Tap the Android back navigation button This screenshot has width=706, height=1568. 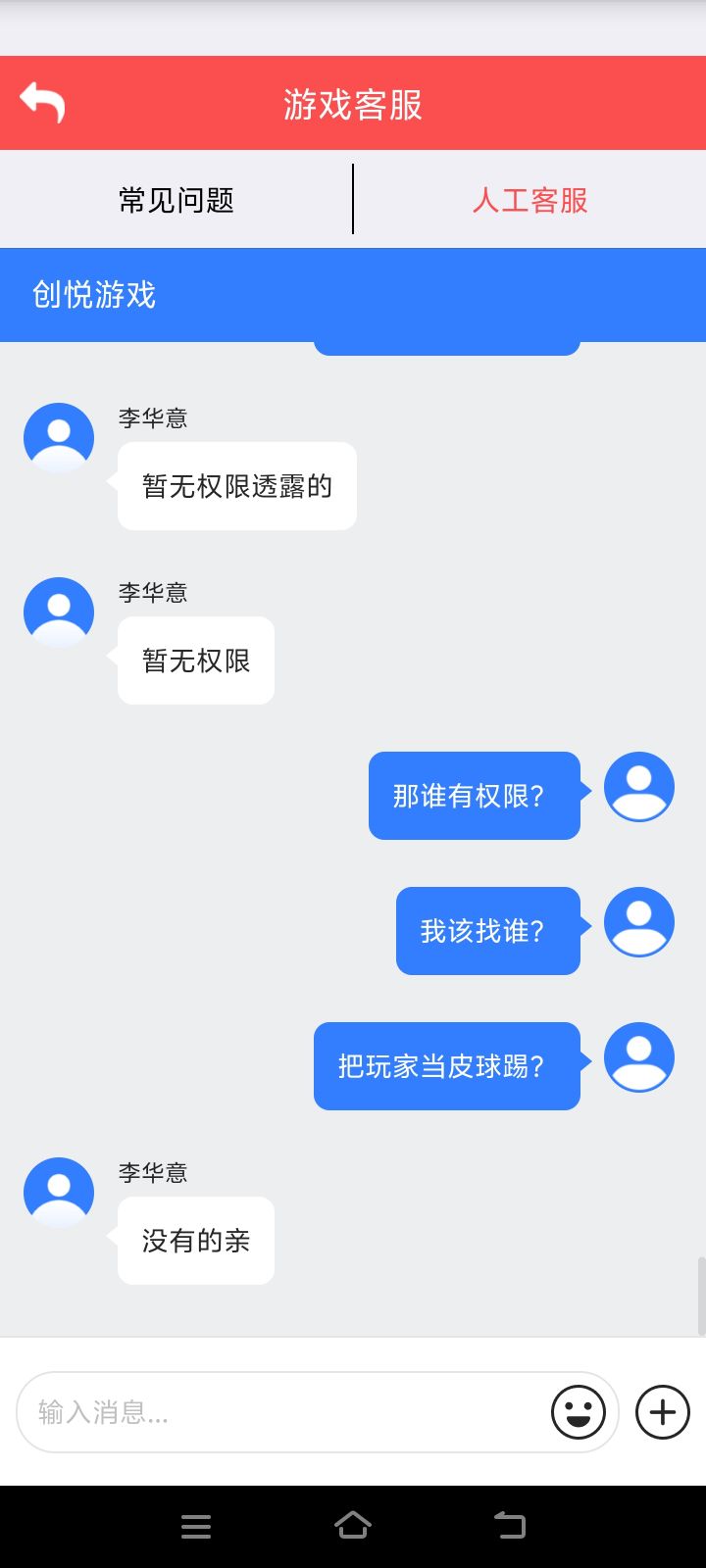point(509,1526)
